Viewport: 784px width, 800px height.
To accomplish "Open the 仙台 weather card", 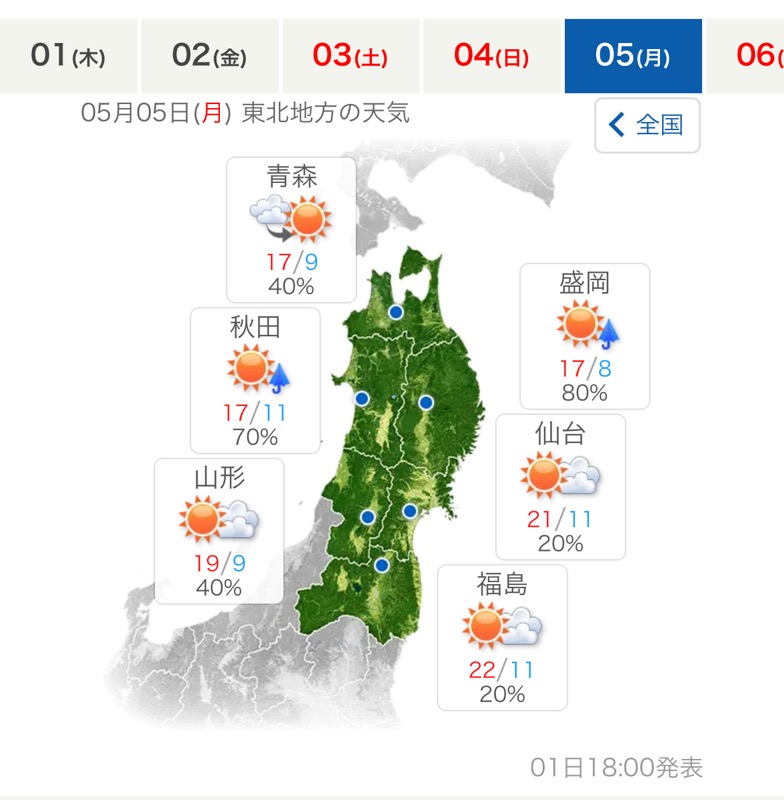I will click(x=560, y=486).
